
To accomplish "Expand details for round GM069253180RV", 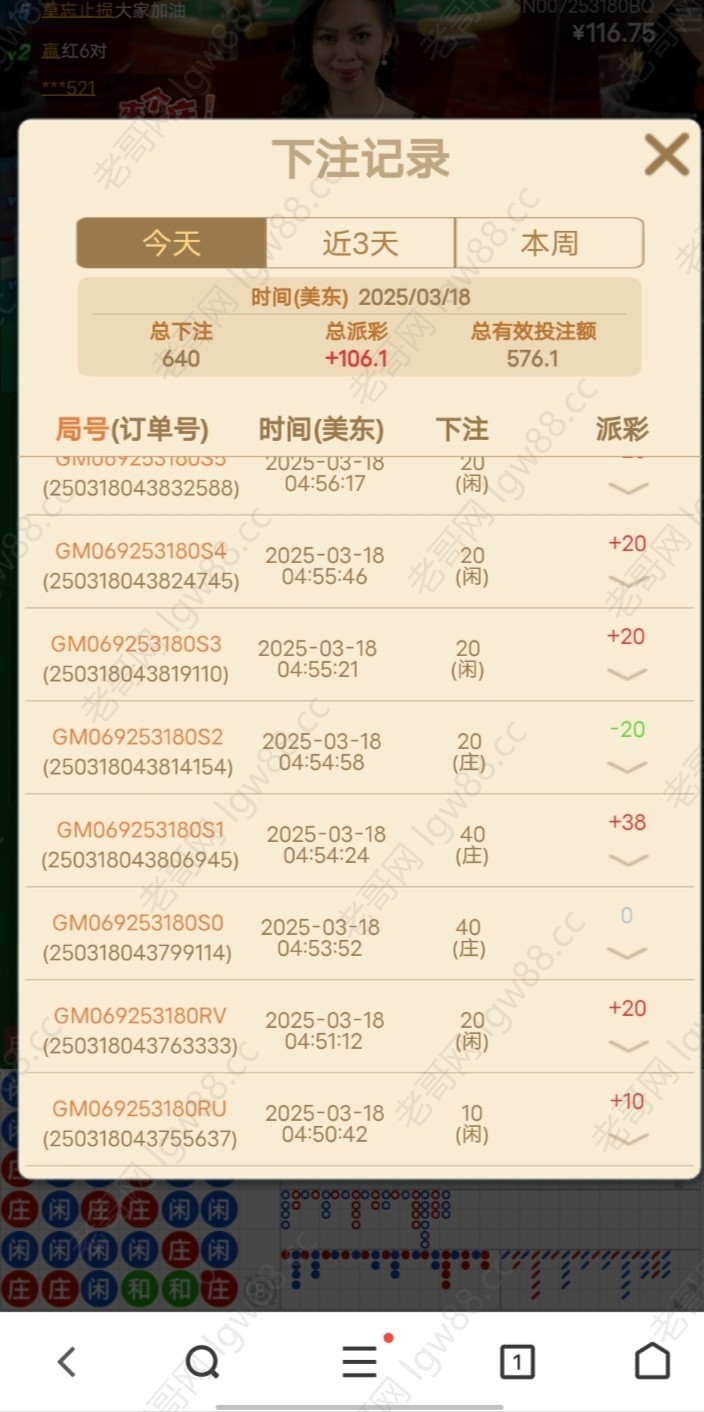I will tap(627, 1046).
